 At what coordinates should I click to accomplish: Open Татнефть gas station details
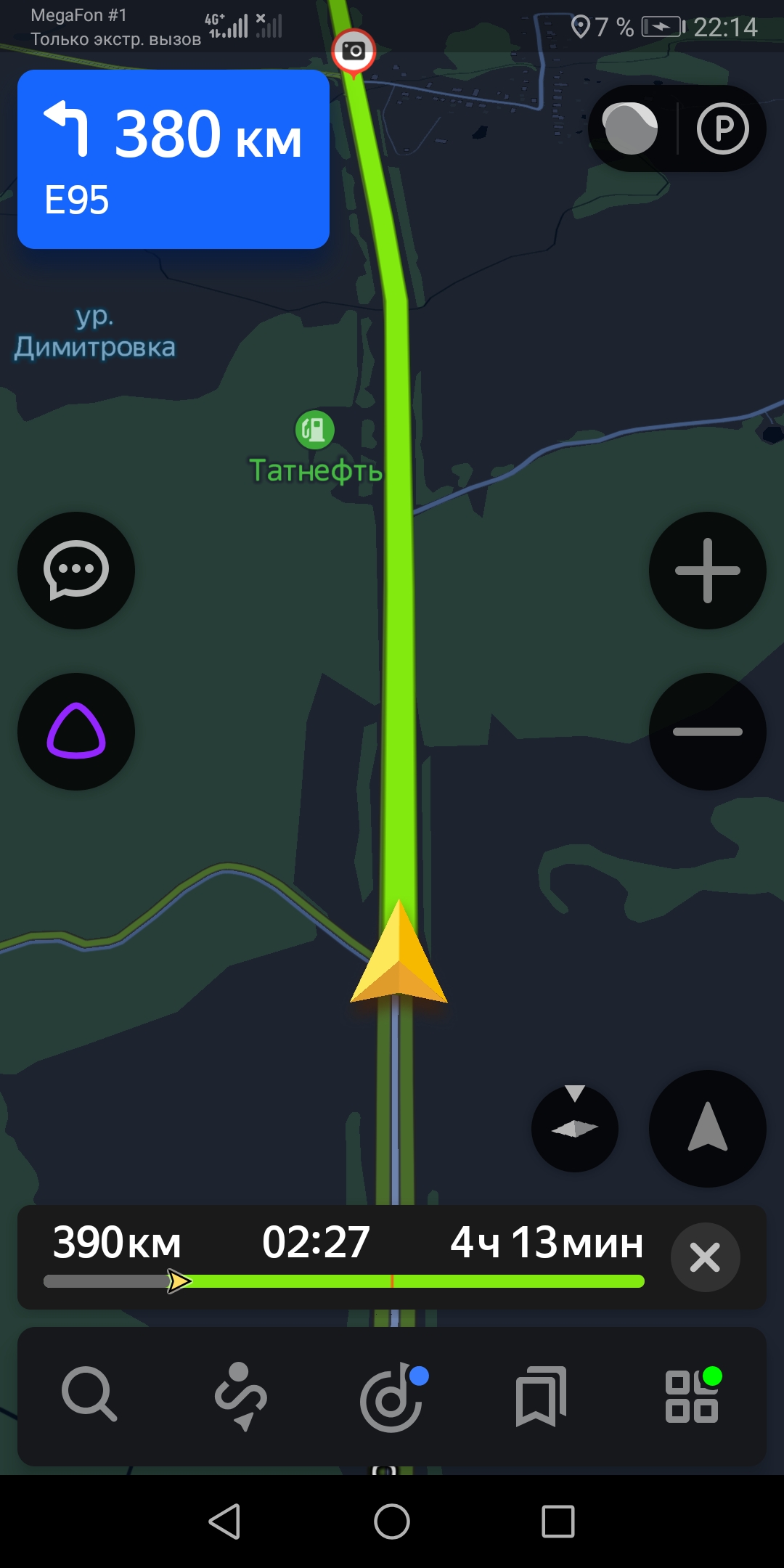point(314,430)
